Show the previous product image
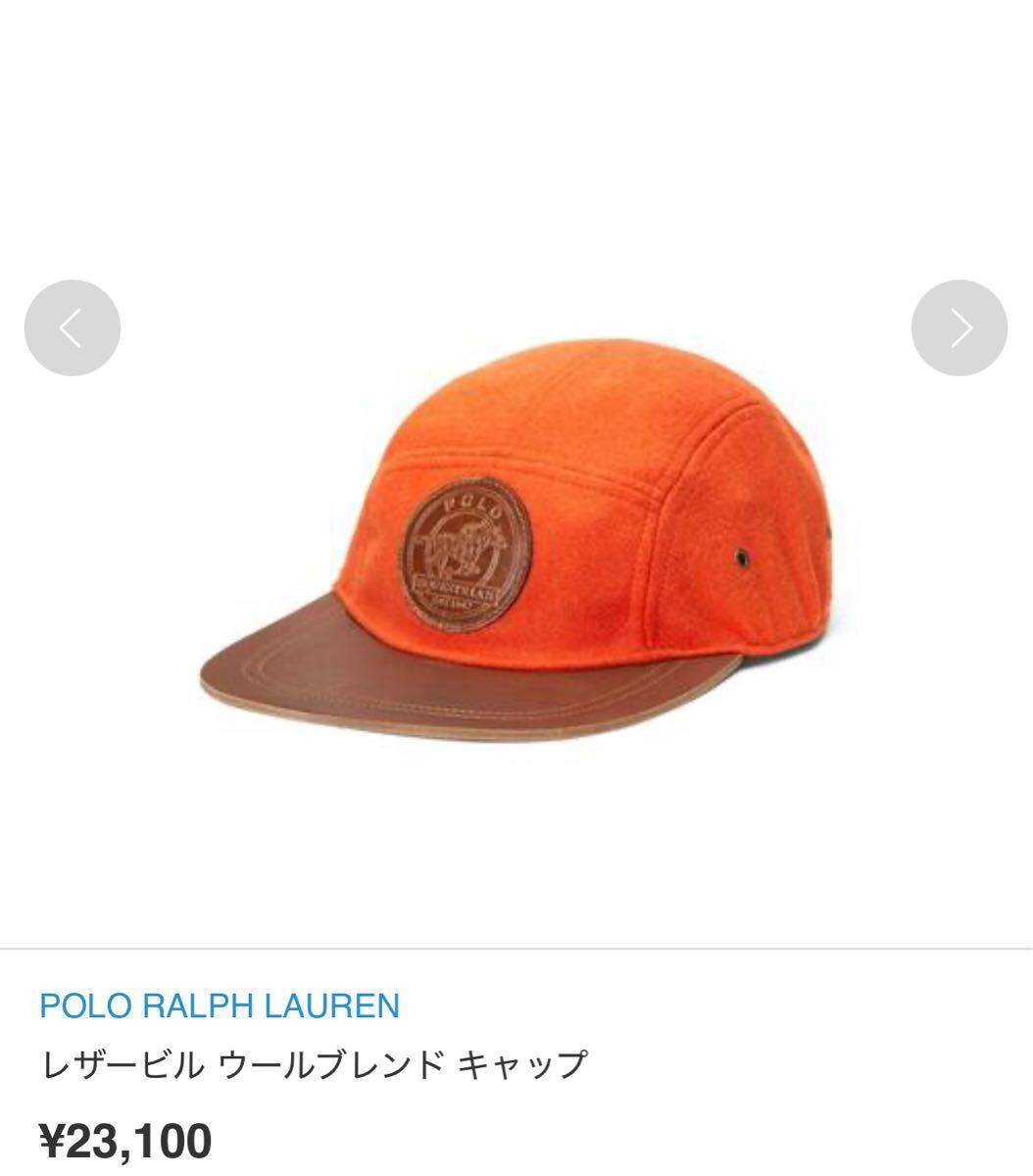Image resolution: width=1033 pixels, height=1176 pixels. tap(73, 328)
